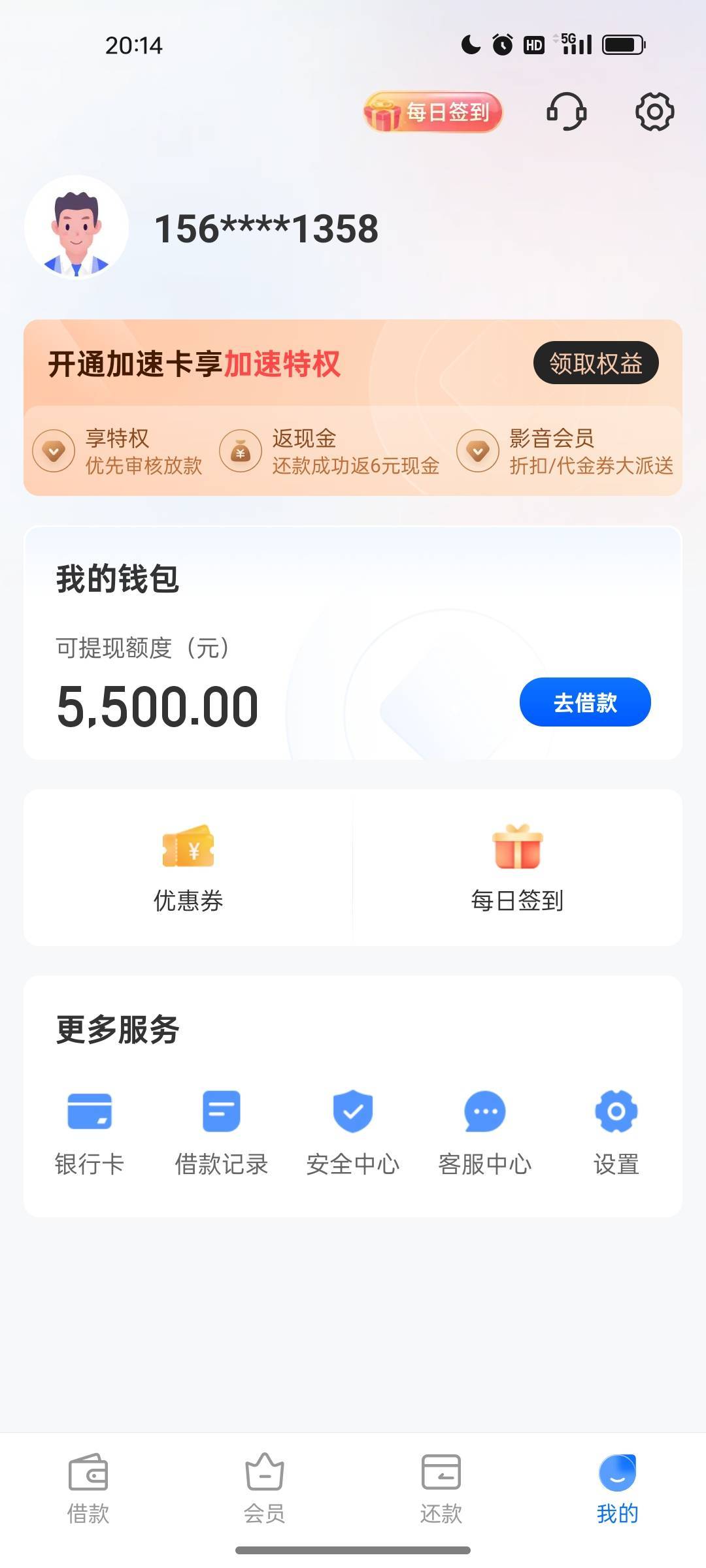
Task: Open the 每日签到 gift box tile
Action: pos(517,868)
